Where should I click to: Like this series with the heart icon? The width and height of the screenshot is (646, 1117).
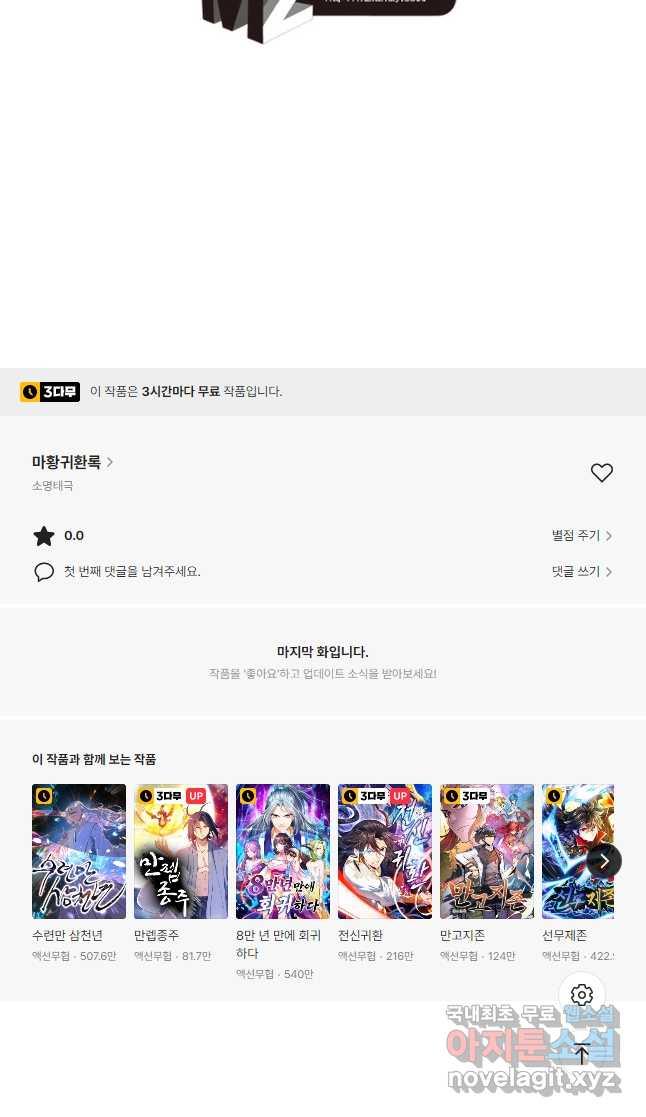pos(601,473)
